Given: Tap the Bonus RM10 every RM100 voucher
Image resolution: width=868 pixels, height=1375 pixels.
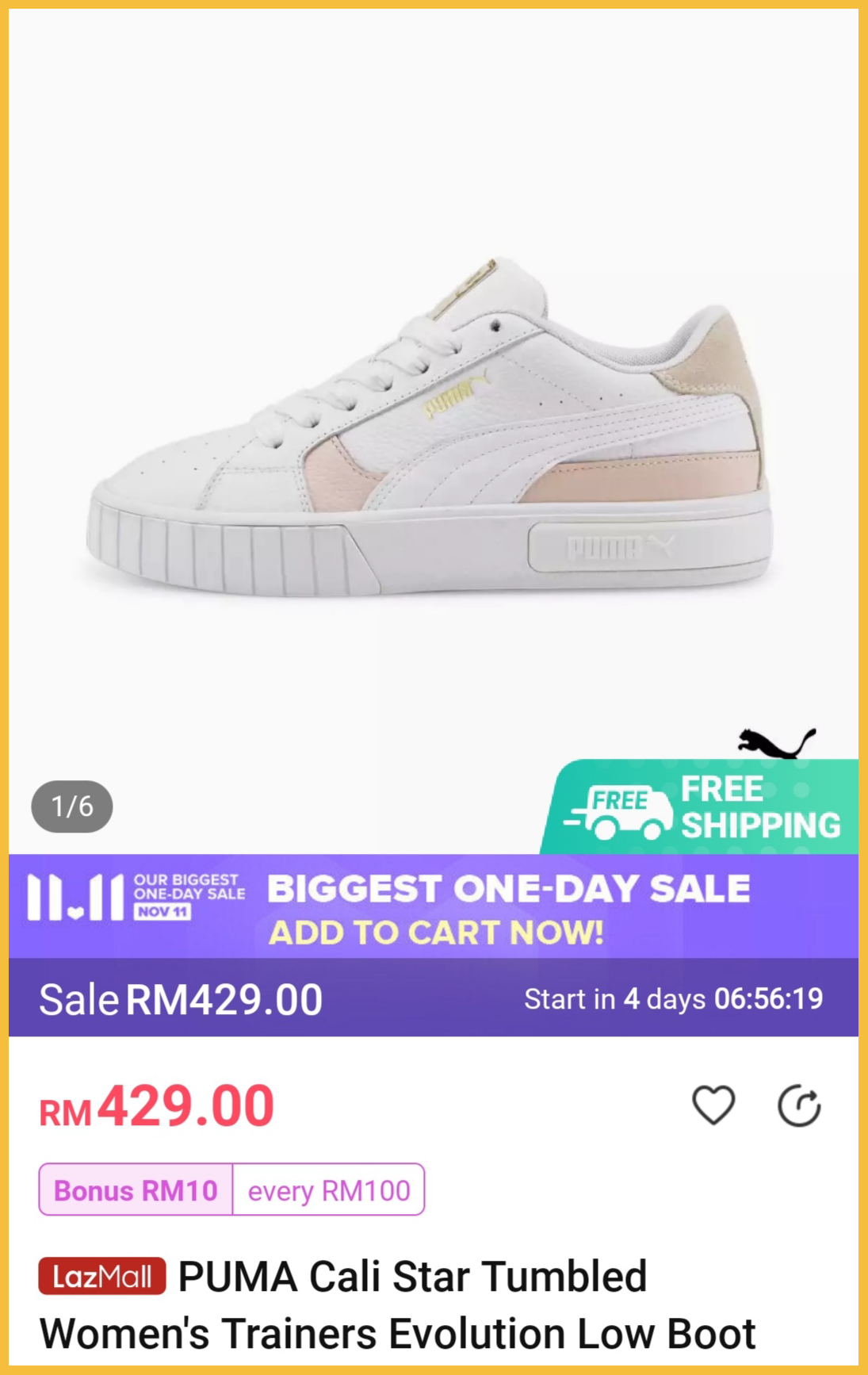Looking at the screenshot, I should 231,1189.
